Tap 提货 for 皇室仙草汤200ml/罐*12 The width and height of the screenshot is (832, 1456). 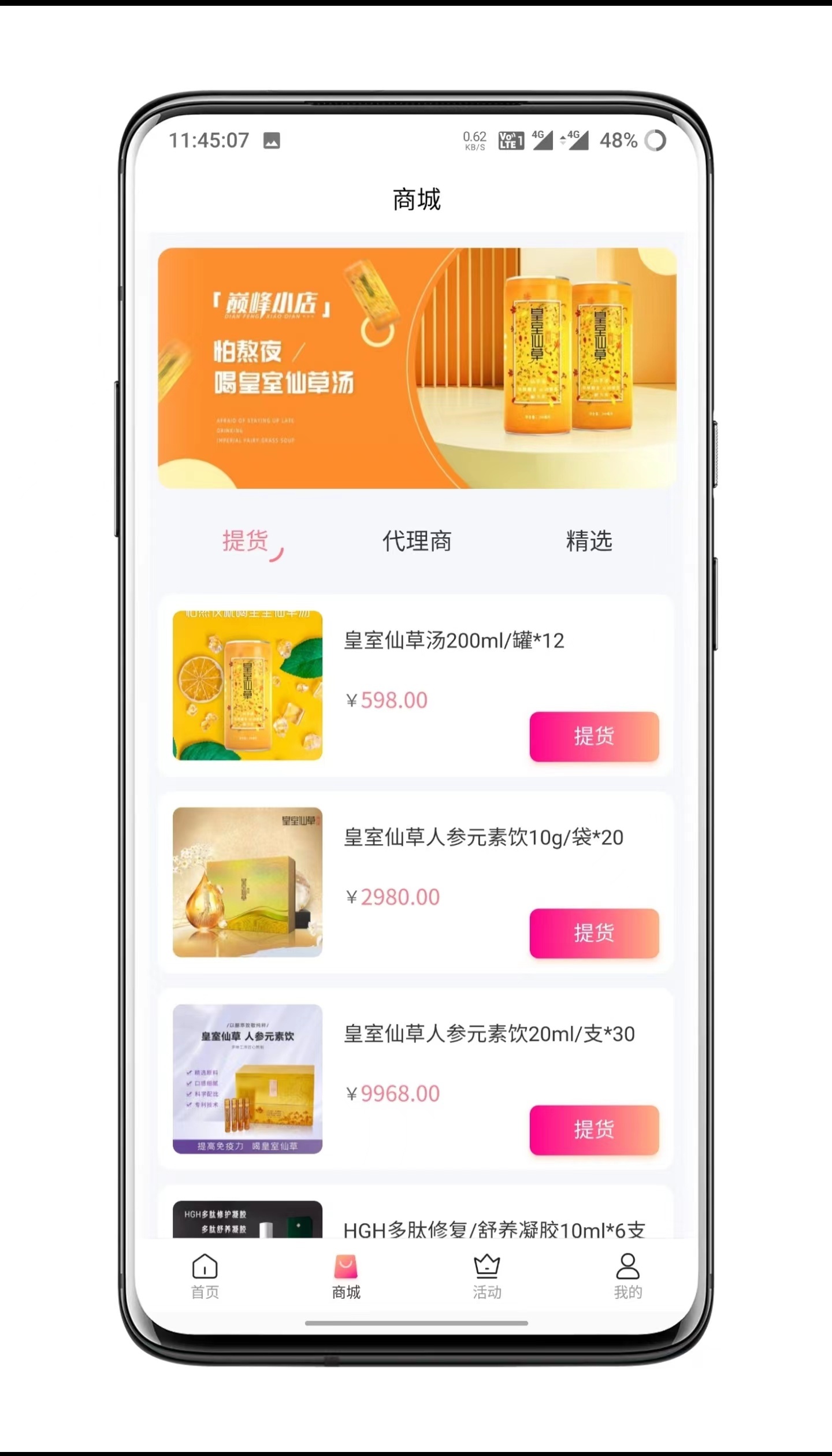point(594,737)
